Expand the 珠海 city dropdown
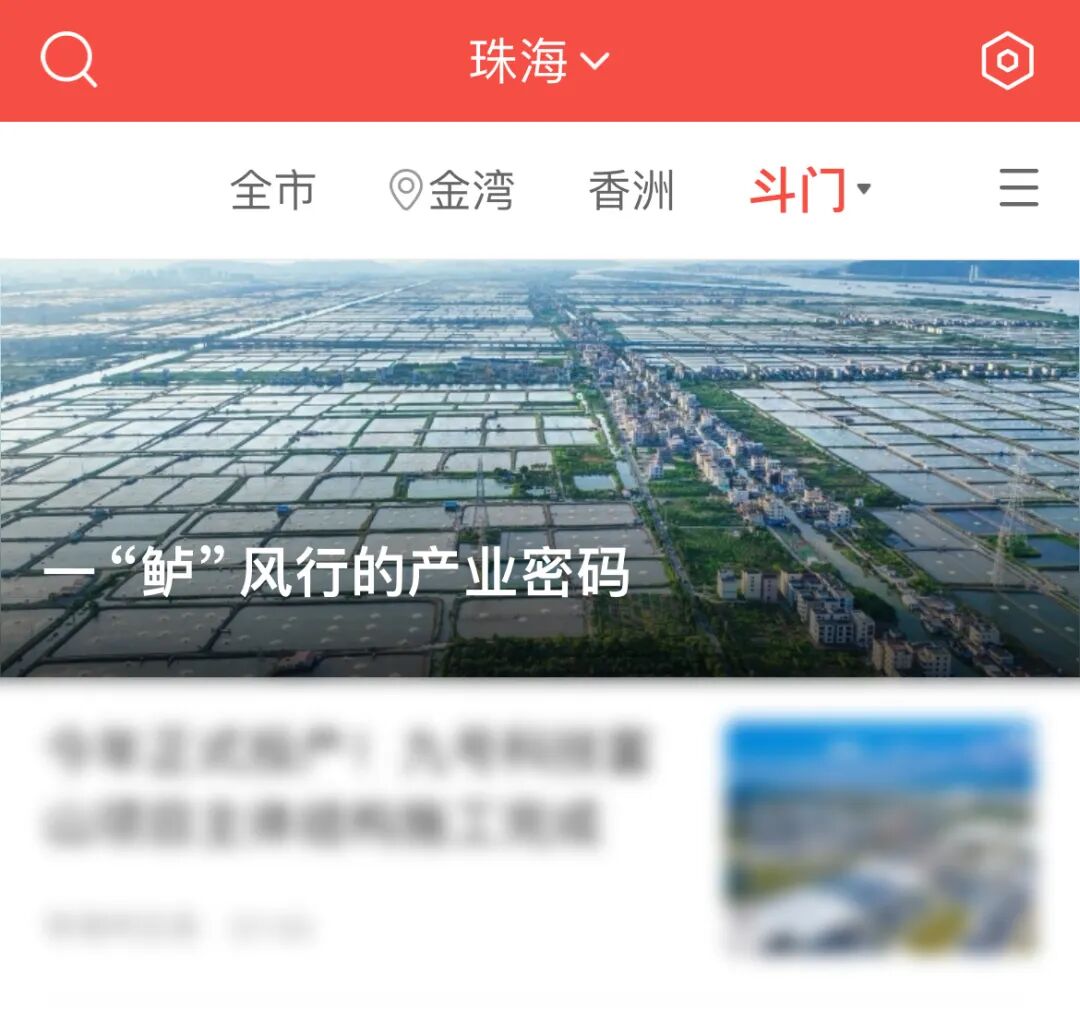This screenshot has height=1015, width=1080. [539, 61]
